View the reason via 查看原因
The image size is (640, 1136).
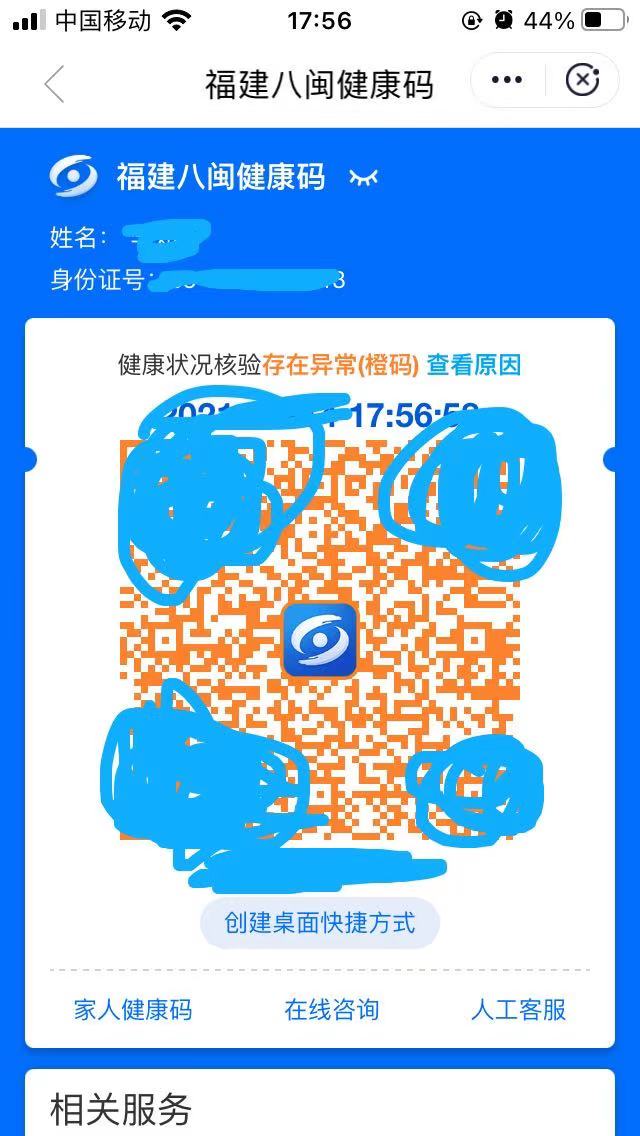click(474, 365)
